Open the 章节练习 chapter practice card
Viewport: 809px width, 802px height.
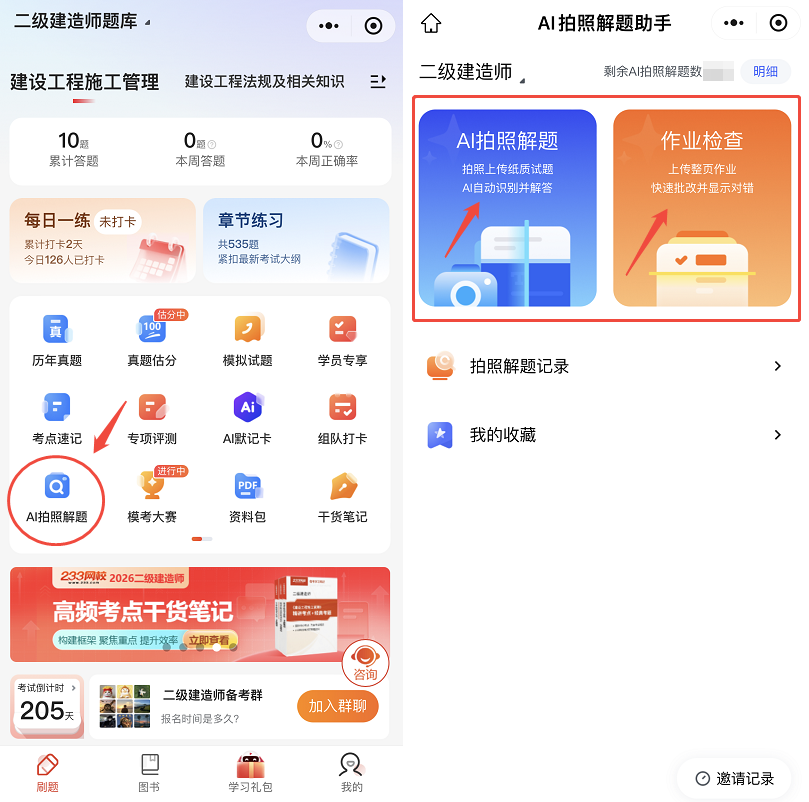point(296,240)
